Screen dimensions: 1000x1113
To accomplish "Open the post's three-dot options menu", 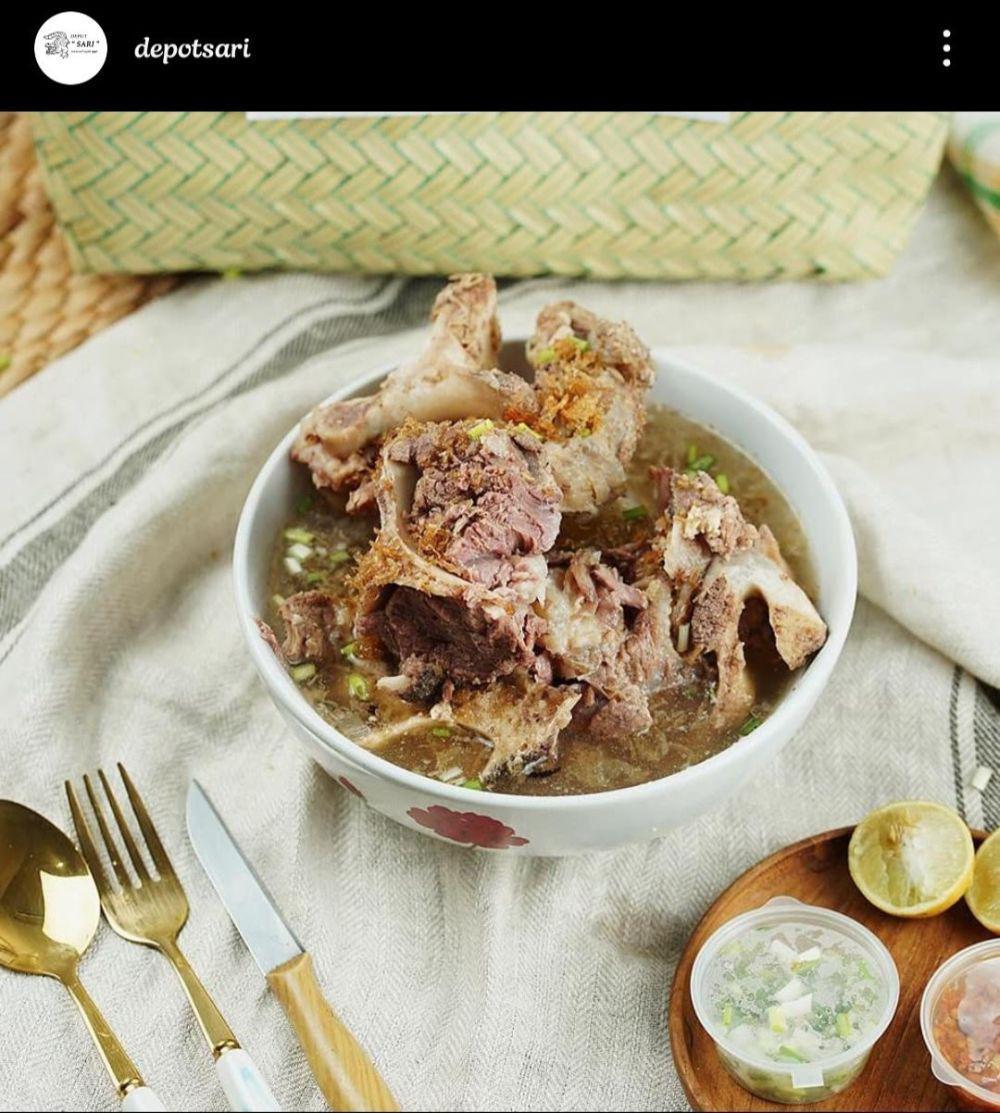I will (946, 48).
